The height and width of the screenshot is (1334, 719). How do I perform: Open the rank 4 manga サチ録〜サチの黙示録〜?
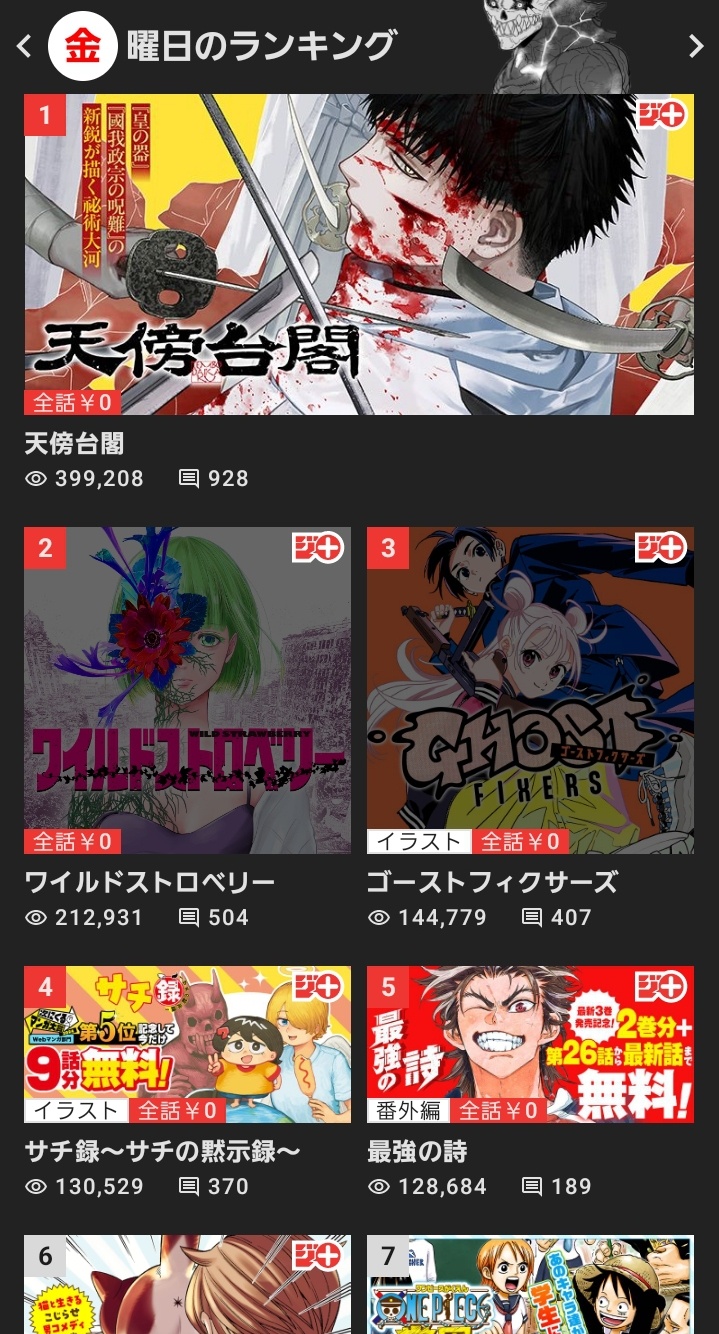pyautogui.click(x=187, y=1044)
